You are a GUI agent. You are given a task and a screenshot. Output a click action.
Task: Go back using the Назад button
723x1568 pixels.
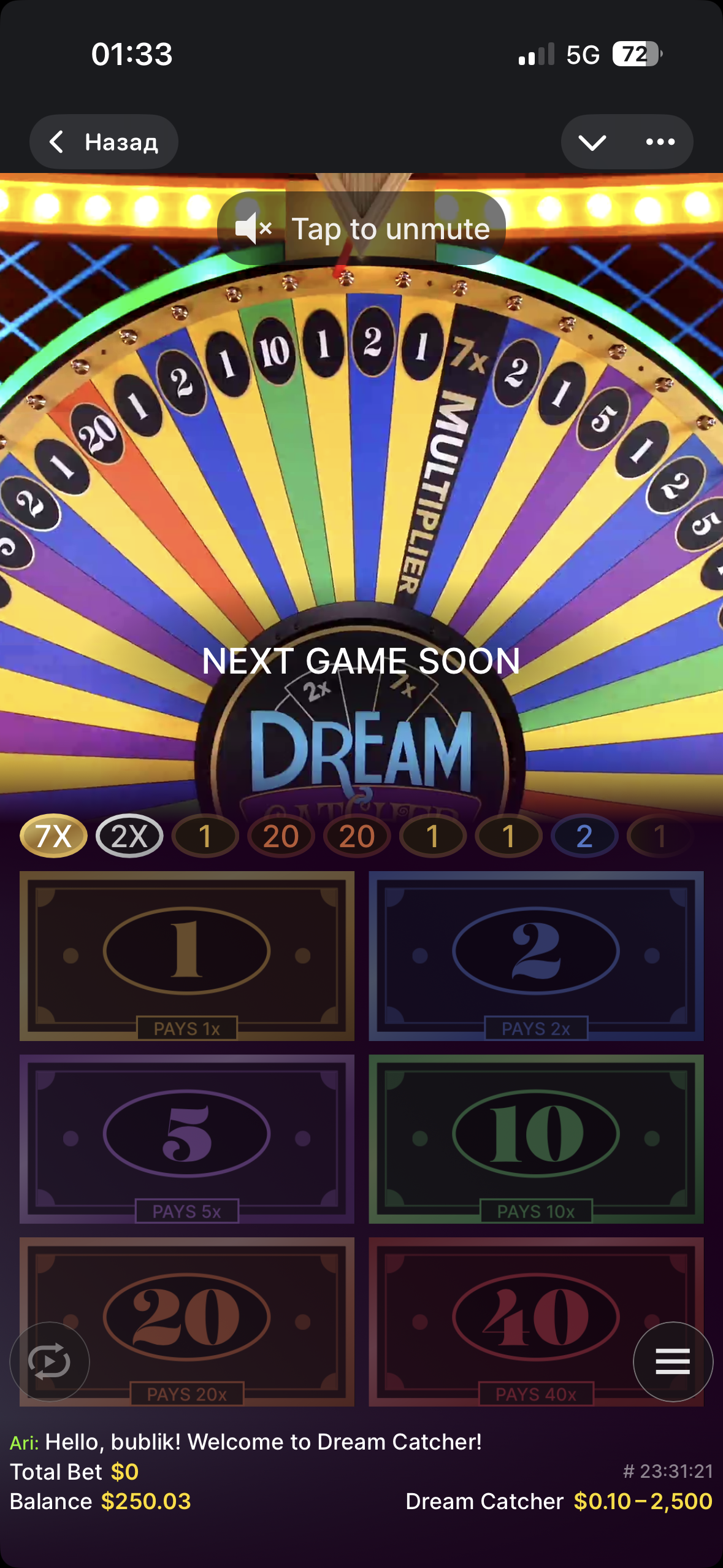click(x=104, y=142)
